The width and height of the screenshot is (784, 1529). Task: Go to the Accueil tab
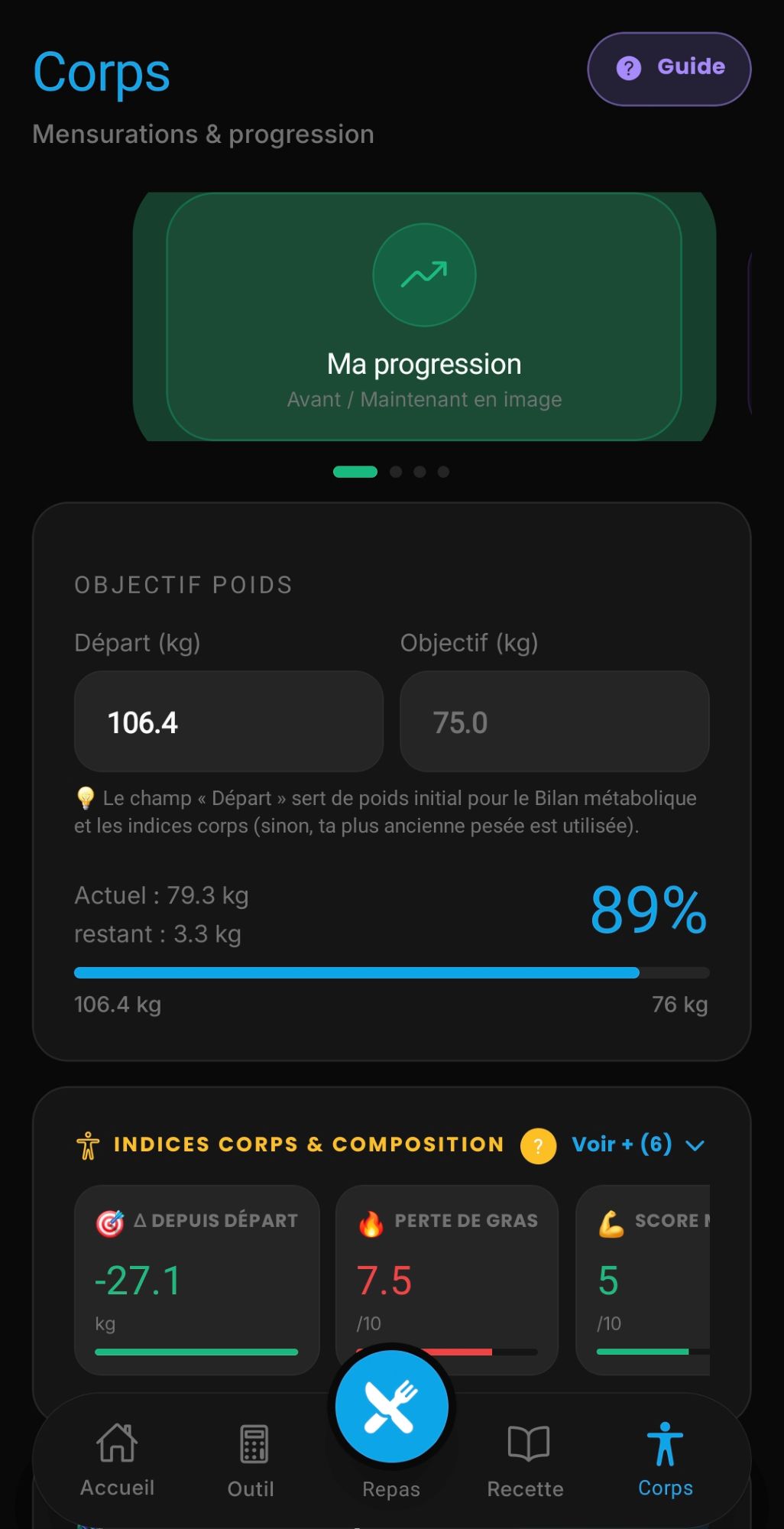coord(118,1460)
